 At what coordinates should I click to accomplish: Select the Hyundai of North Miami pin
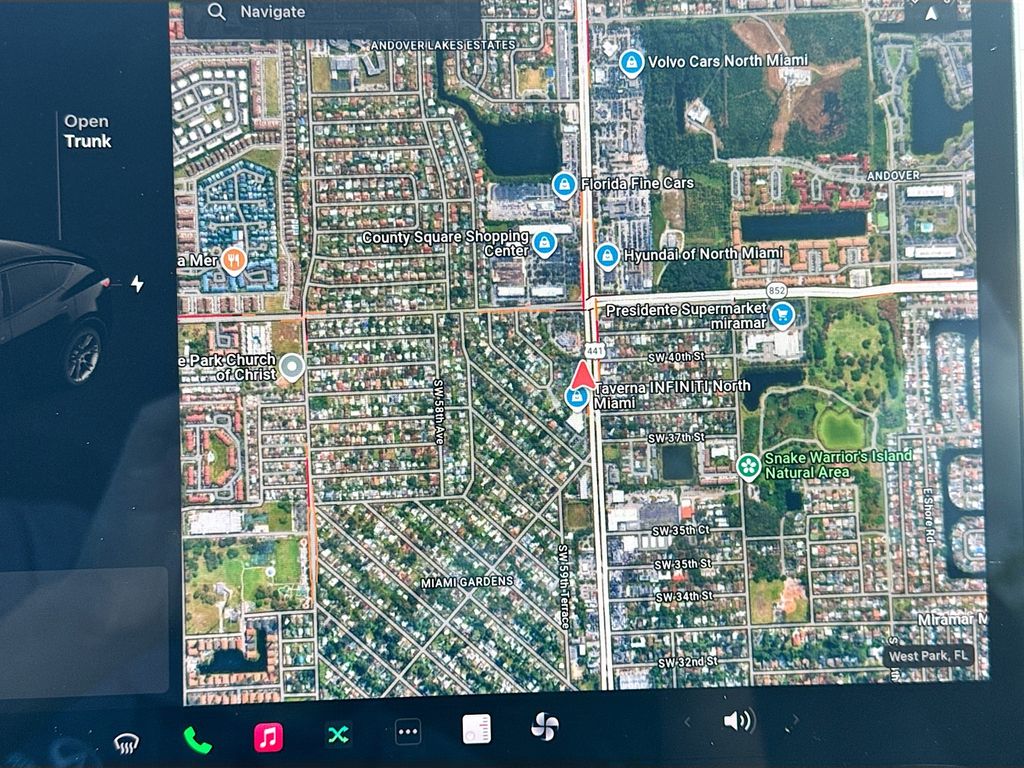tap(606, 256)
